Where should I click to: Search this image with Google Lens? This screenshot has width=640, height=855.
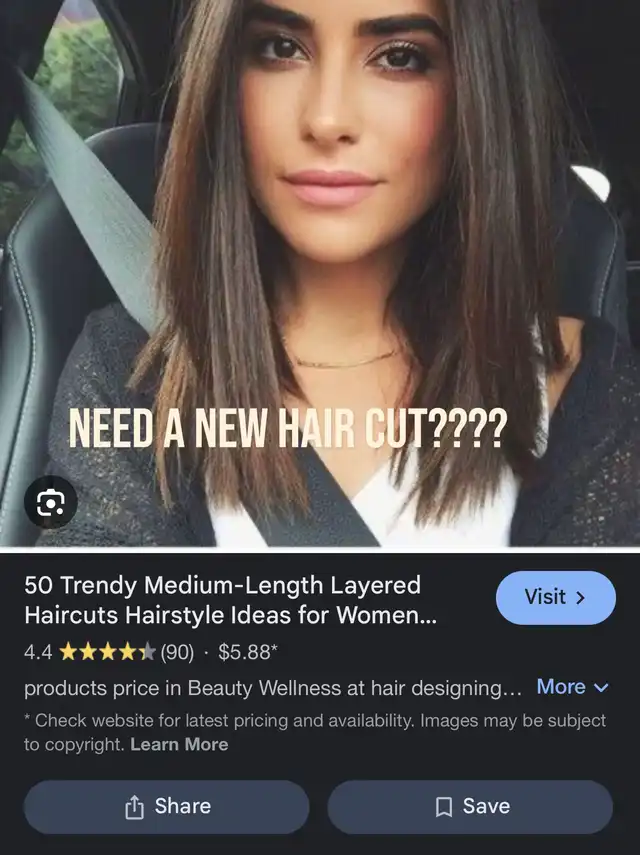coord(50,505)
